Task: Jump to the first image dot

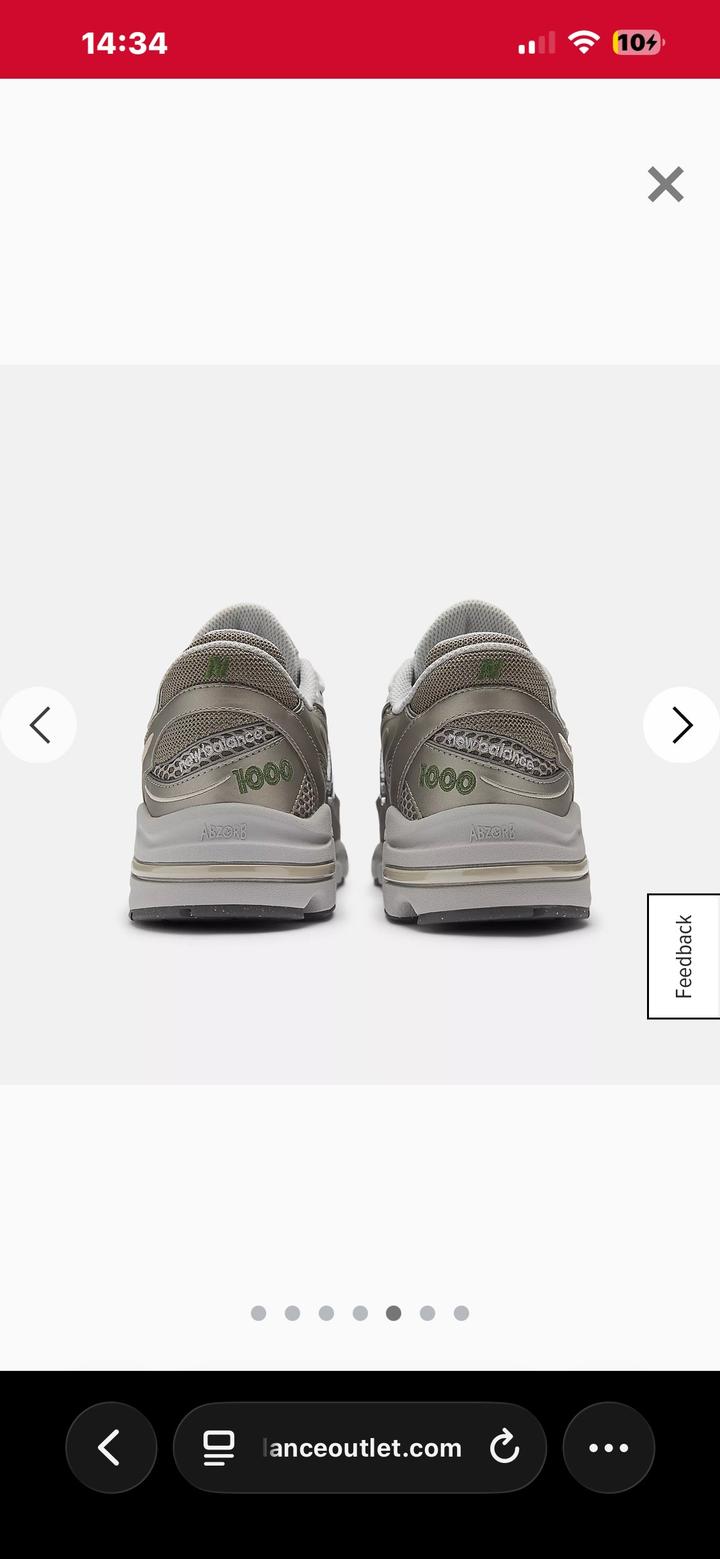Action: [x=259, y=1313]
